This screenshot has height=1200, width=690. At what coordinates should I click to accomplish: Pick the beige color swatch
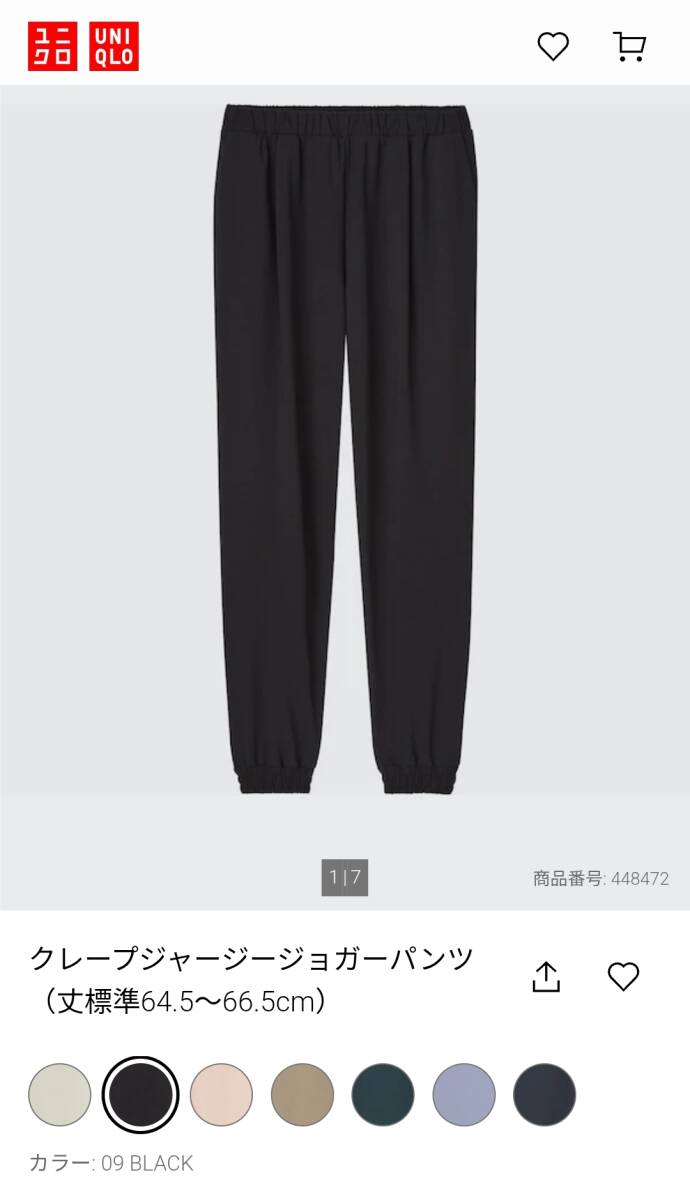coord(302,1094)
